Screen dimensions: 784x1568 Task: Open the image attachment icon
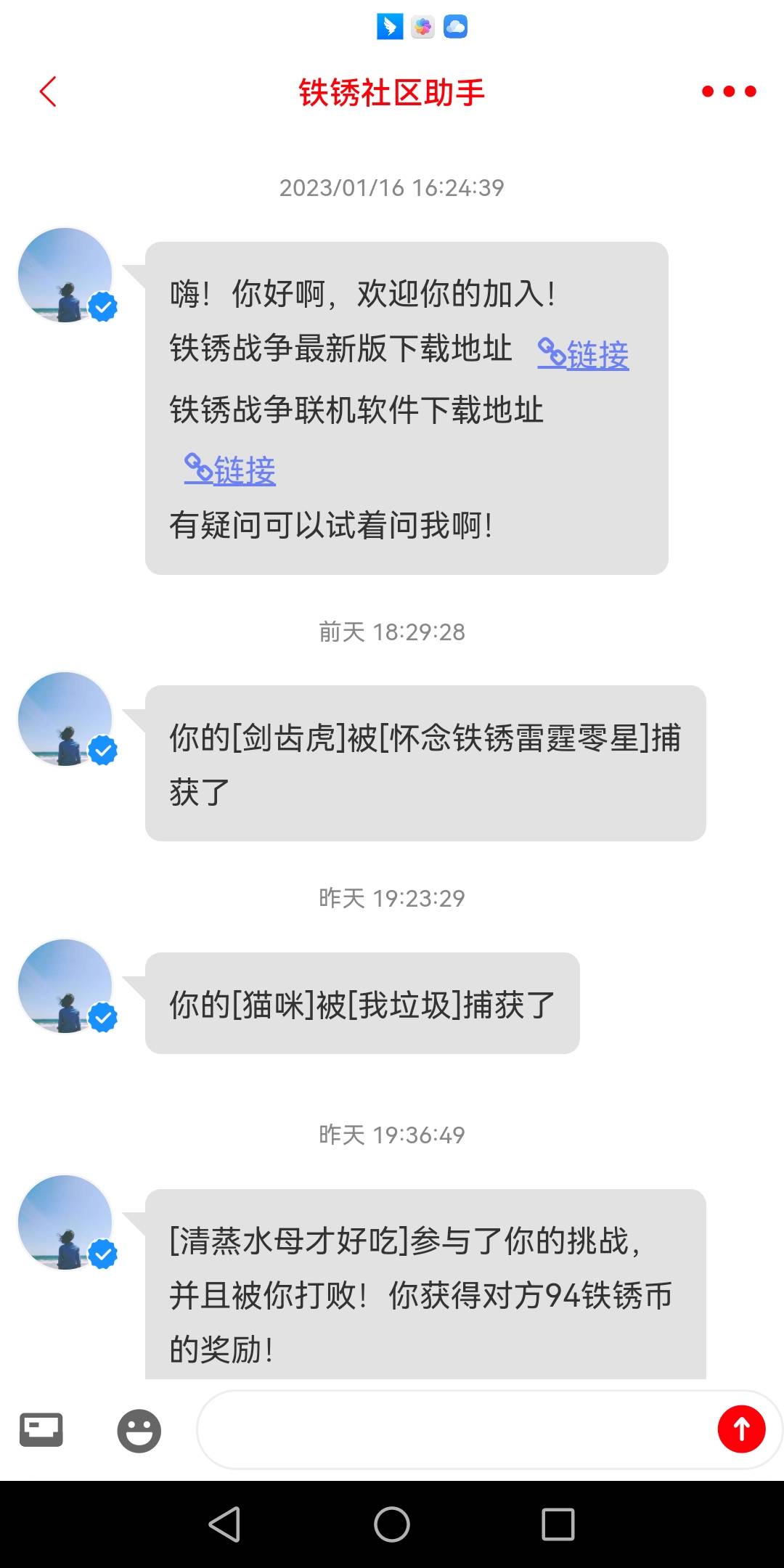pyautogui.click(x=41, y=1430)
